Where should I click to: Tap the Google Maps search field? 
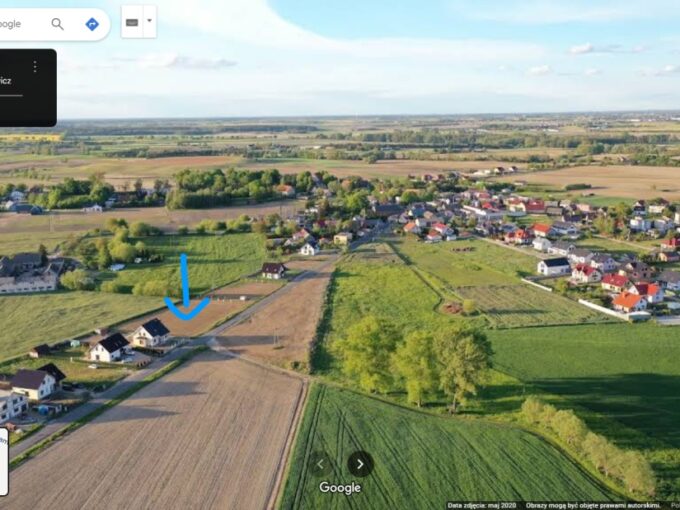(18, 24)
